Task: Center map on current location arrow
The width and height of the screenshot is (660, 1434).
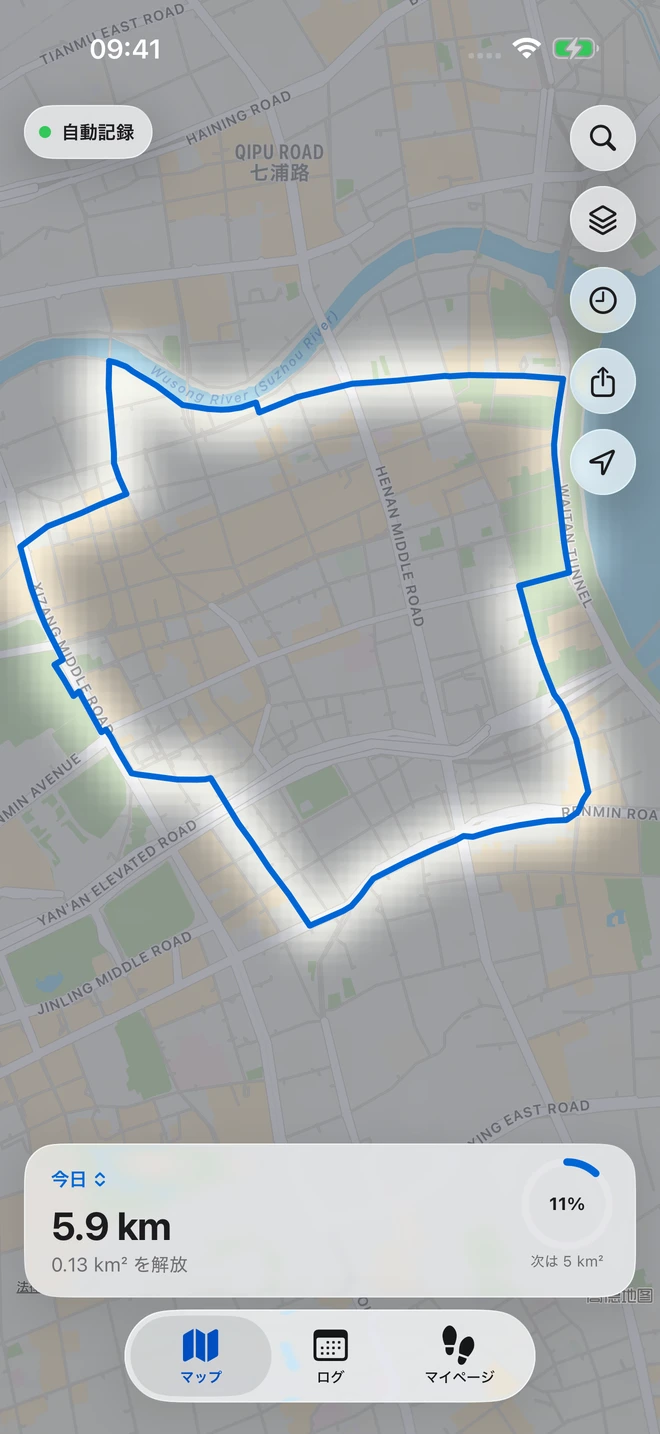Action: click(x=603, y=462)
